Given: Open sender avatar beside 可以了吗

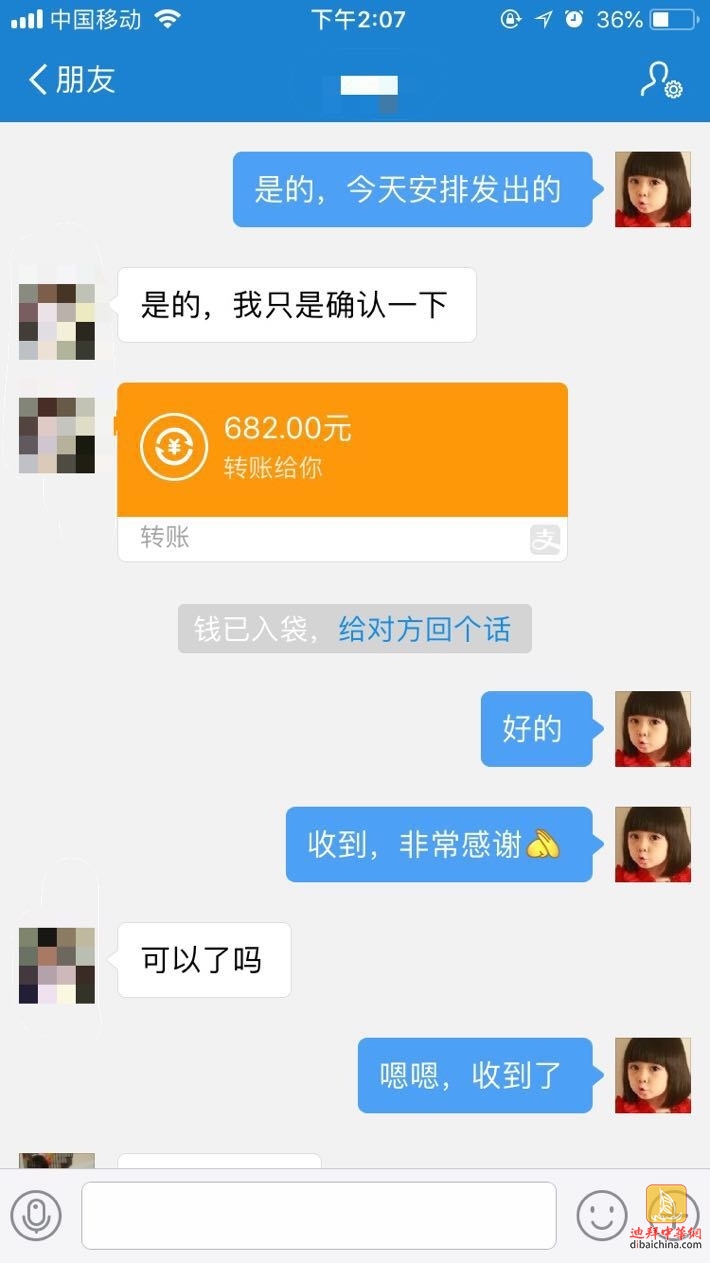Looking at the screenshot, I should pyautogui.click(x=57, y=965).
